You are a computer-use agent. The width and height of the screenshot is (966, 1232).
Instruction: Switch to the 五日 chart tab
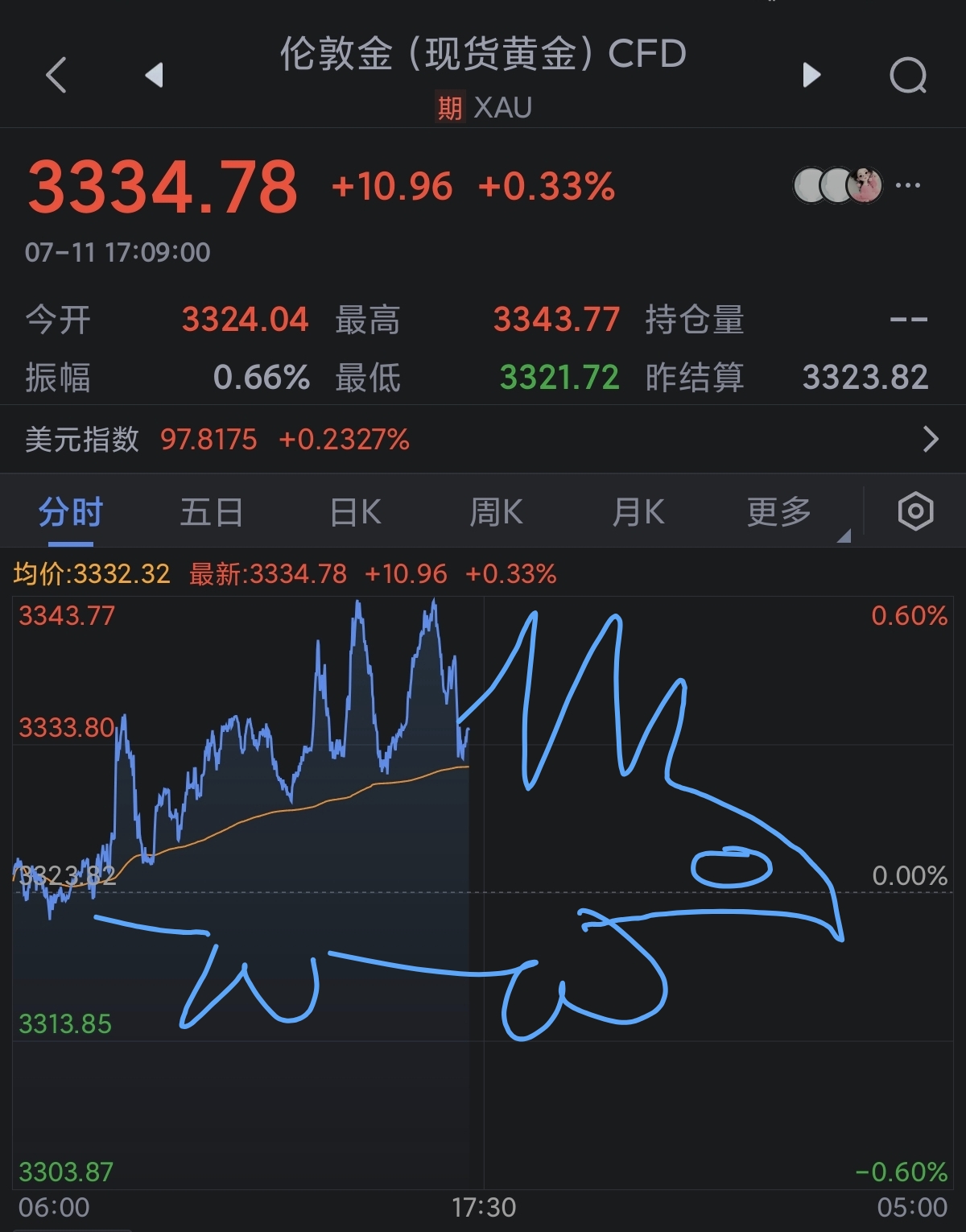tap(211, 511)
